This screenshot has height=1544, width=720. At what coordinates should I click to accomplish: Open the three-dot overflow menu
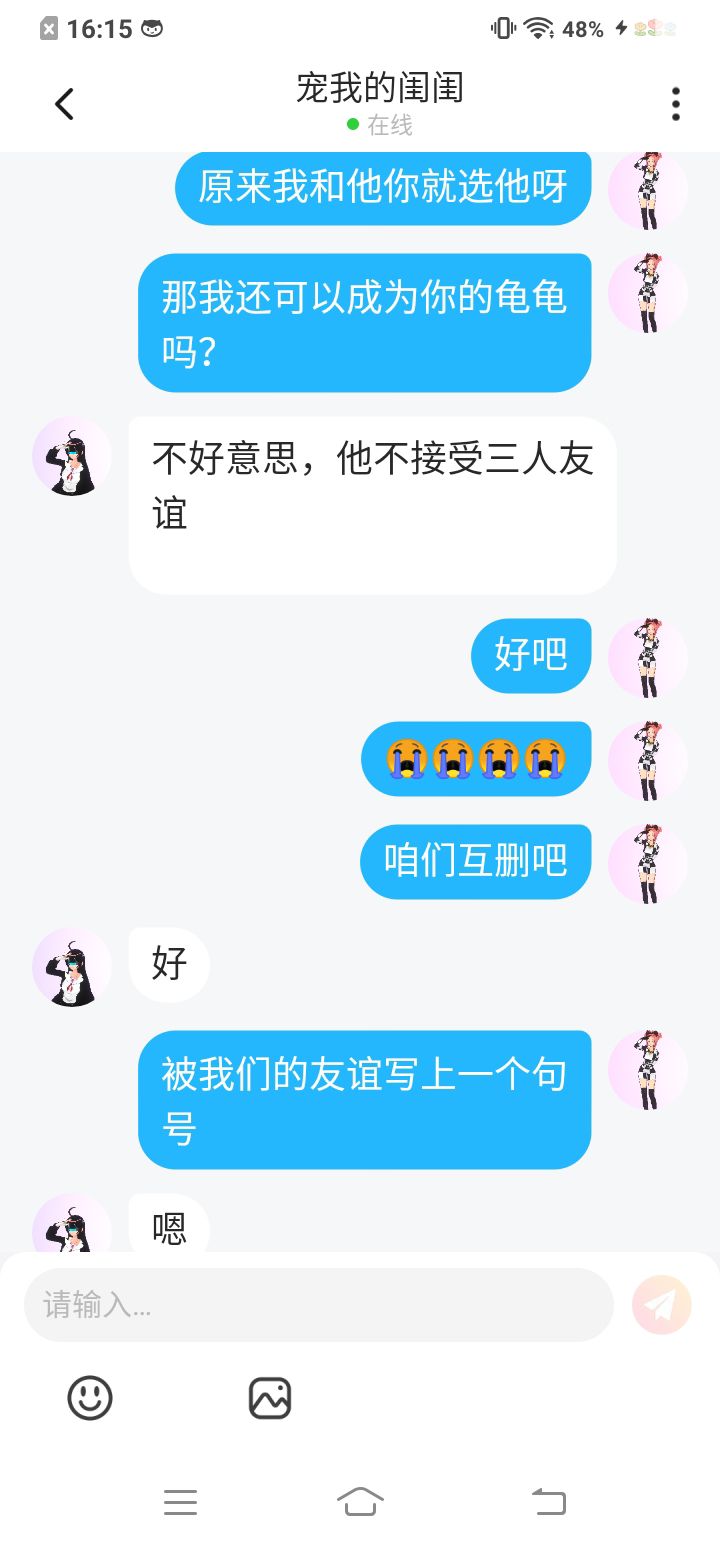click(676, 104)
